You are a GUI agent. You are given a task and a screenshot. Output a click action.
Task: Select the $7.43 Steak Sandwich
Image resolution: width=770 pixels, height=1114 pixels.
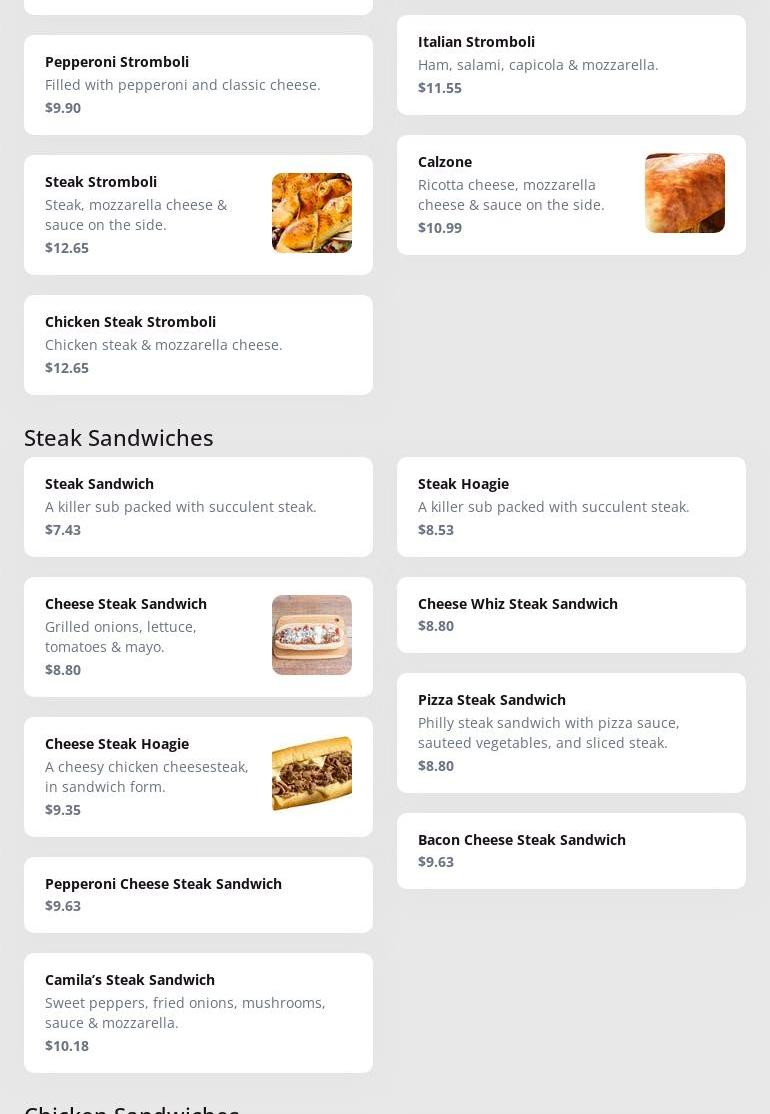click(198, 507)
